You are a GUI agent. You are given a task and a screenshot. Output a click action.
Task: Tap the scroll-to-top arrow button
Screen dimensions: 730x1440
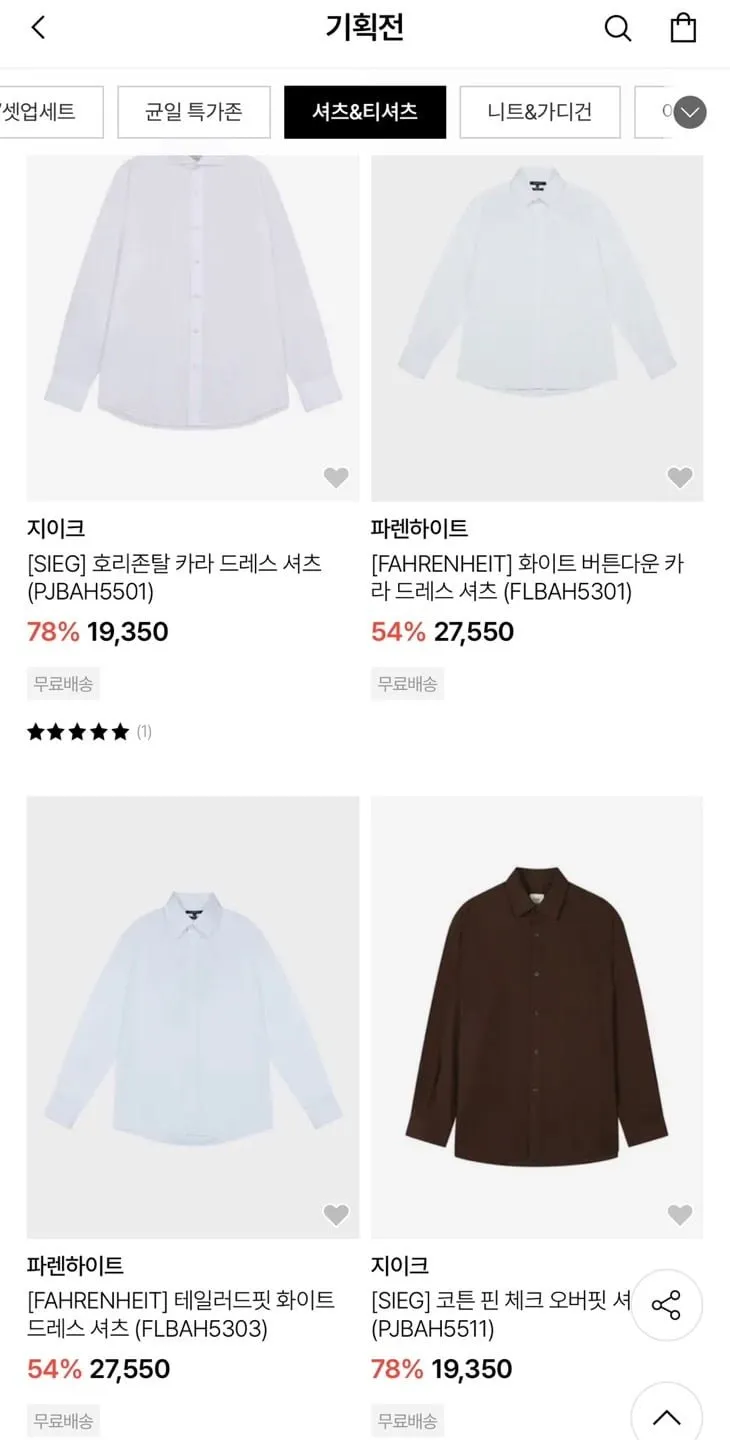point(666,1415)
